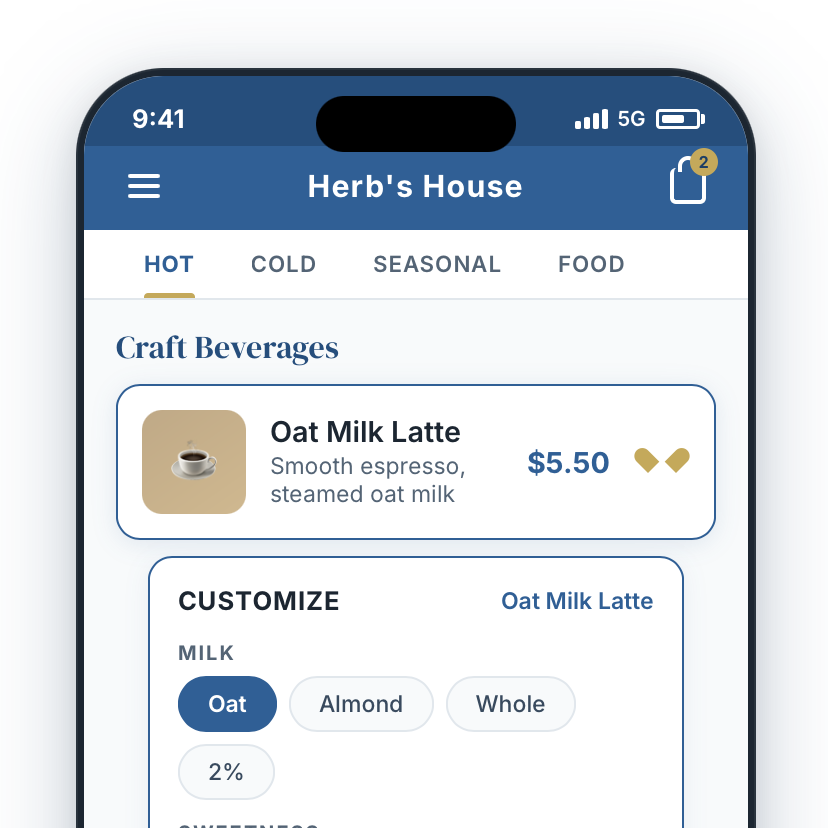Open the Oat Milk Latte card
The image size is (828, 828).
(x=380, y=462)
